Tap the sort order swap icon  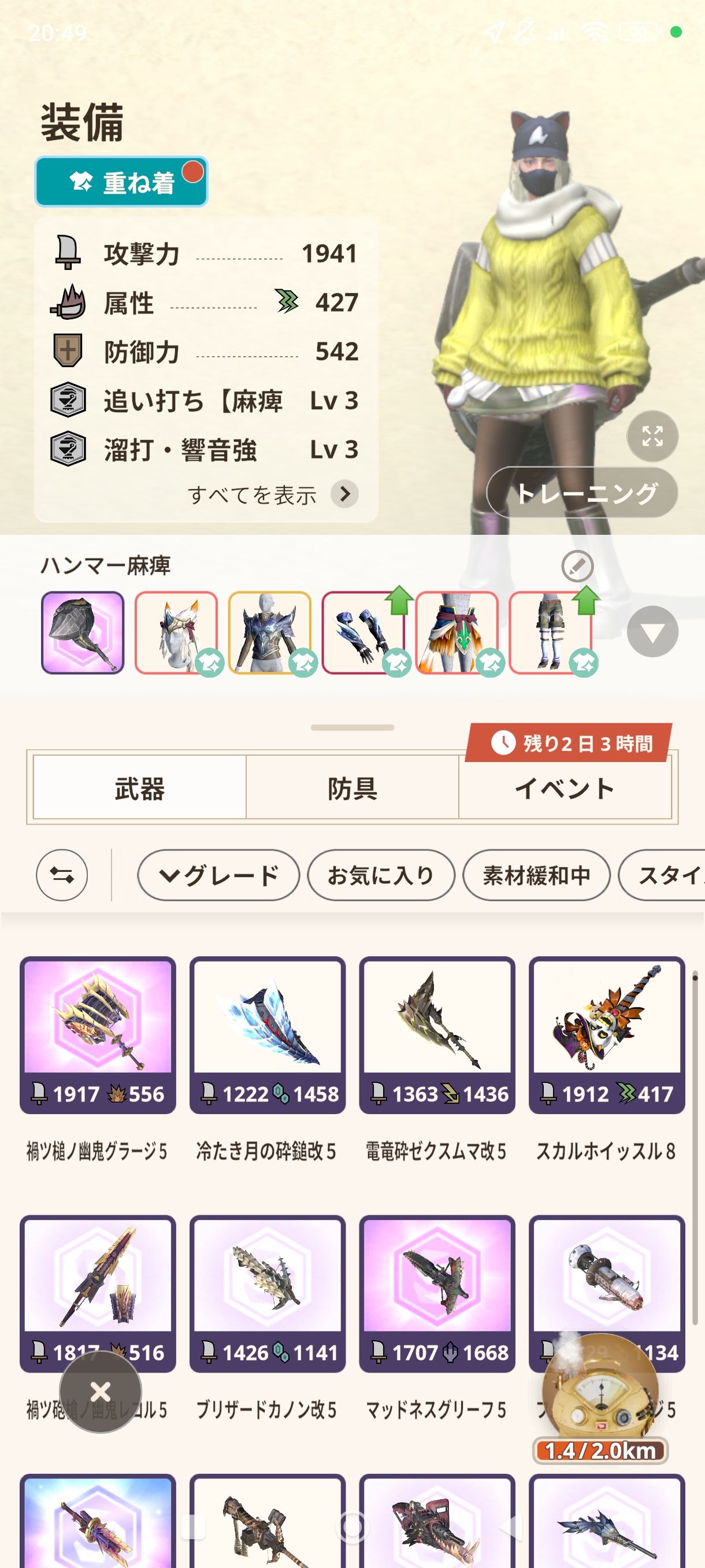(62, 875)
